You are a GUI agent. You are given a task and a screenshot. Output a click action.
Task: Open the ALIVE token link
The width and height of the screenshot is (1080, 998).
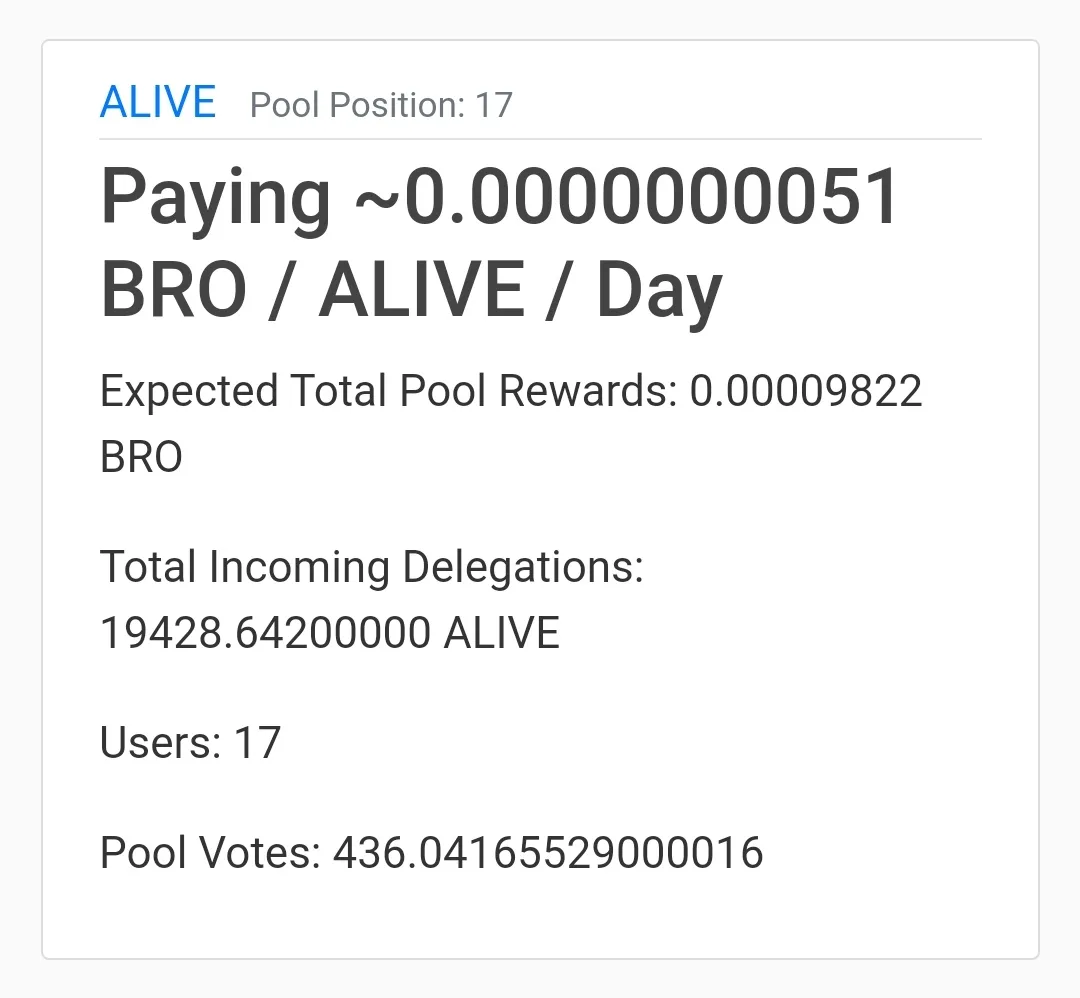click(x=158, y=103)
